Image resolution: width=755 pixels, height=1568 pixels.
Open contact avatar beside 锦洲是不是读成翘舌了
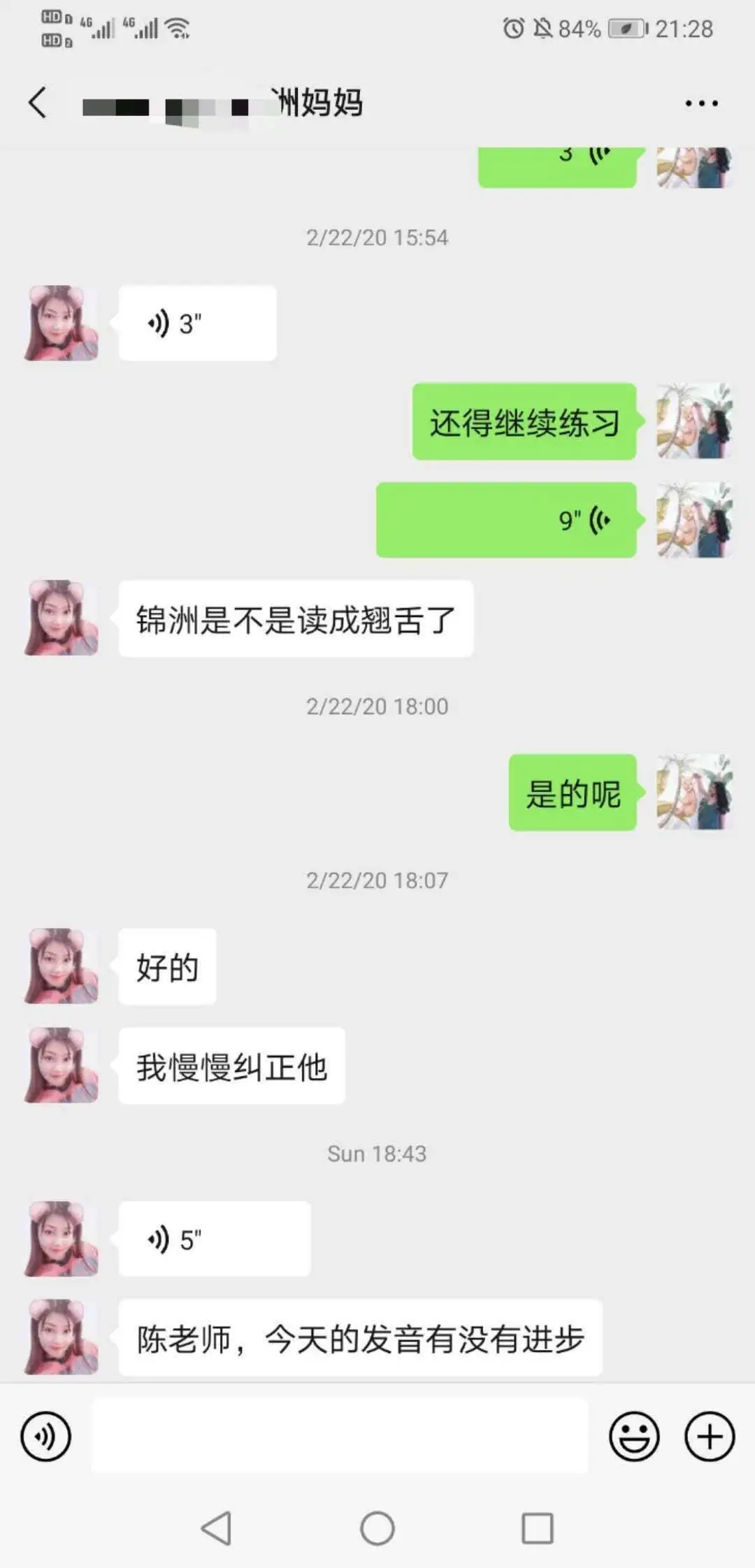coord(62,618)
